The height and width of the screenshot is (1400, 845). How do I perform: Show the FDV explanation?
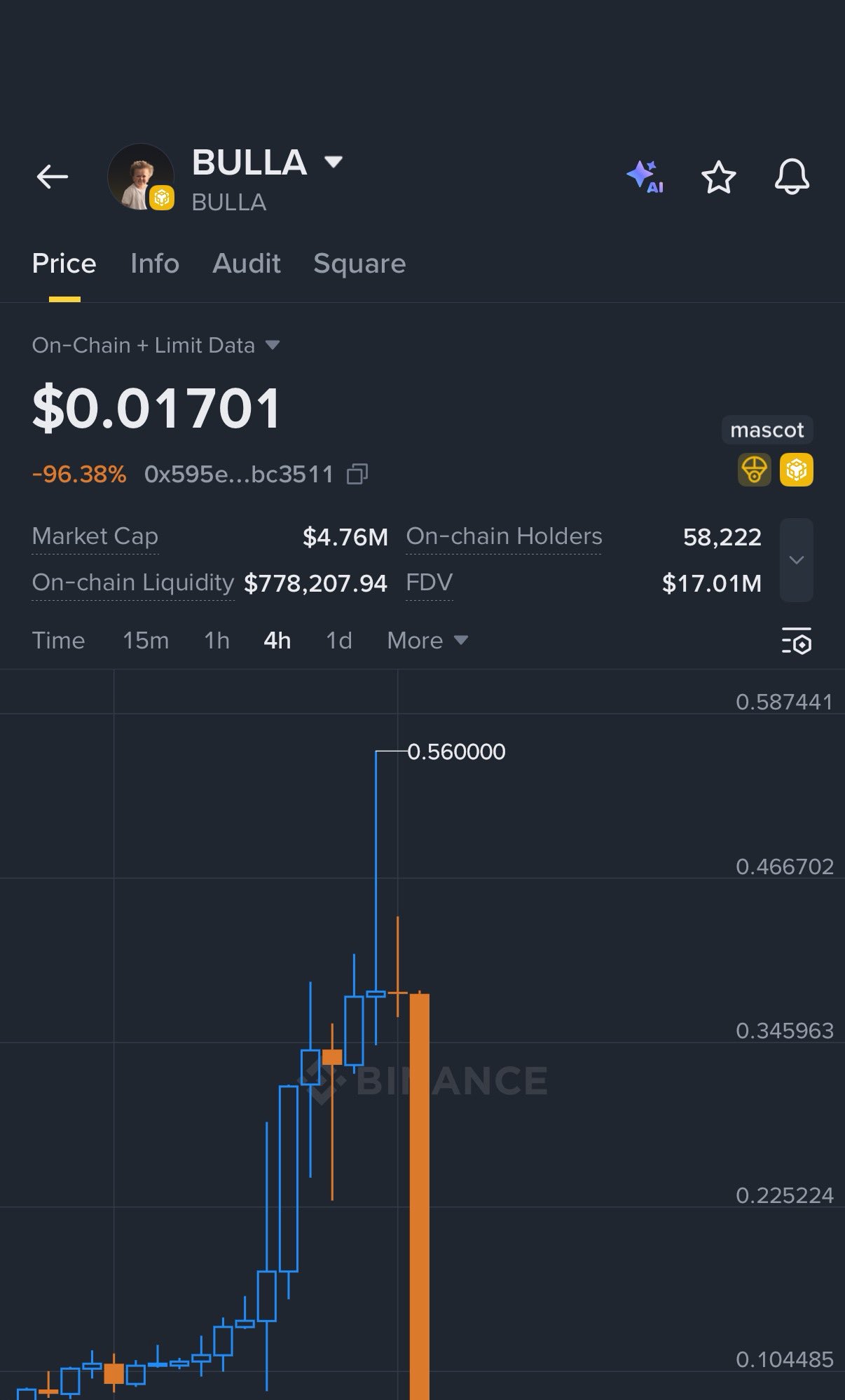[429, 583]
